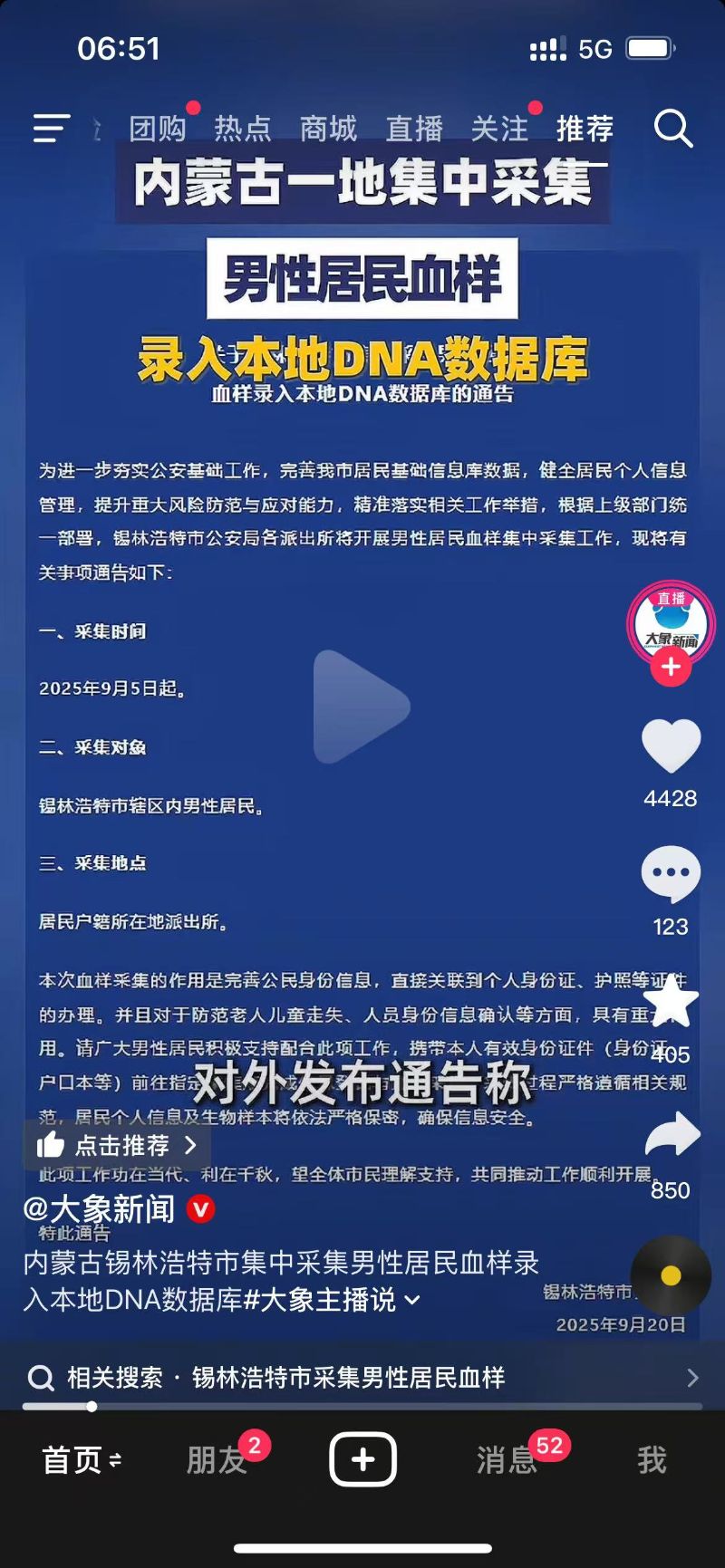The image size is (725, 1568).
Task: Expand the video caption text
Action: click(x=411, y=1300)
